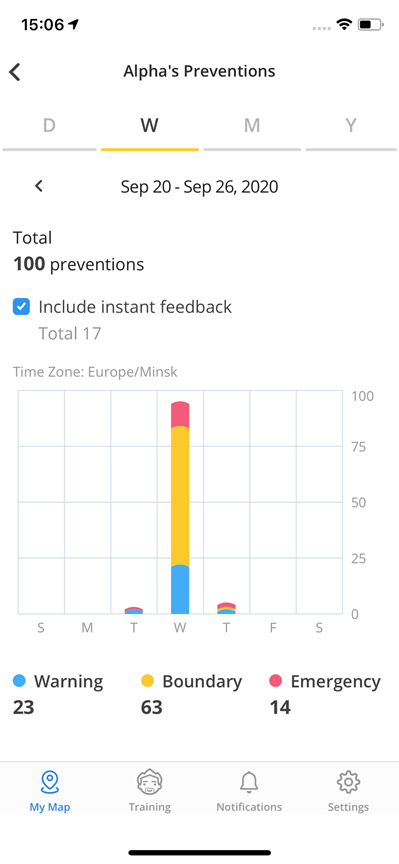Open the My Map tab
This screenshot has width=399, height=864.
tap(50, 791)
